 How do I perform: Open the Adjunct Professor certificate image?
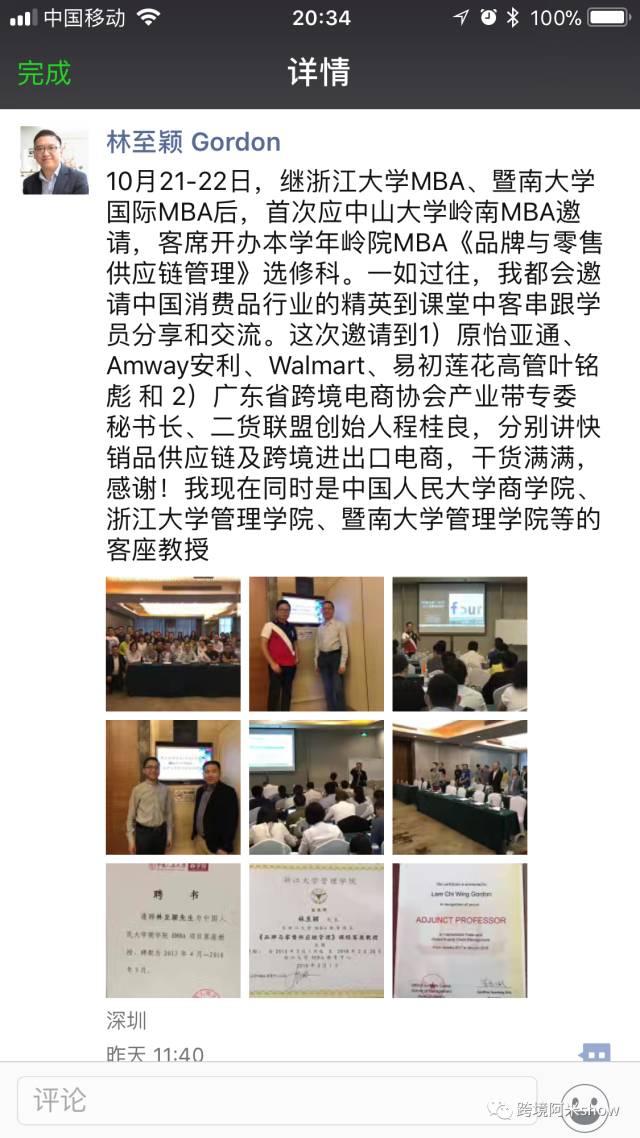click(x=459, y=930)
